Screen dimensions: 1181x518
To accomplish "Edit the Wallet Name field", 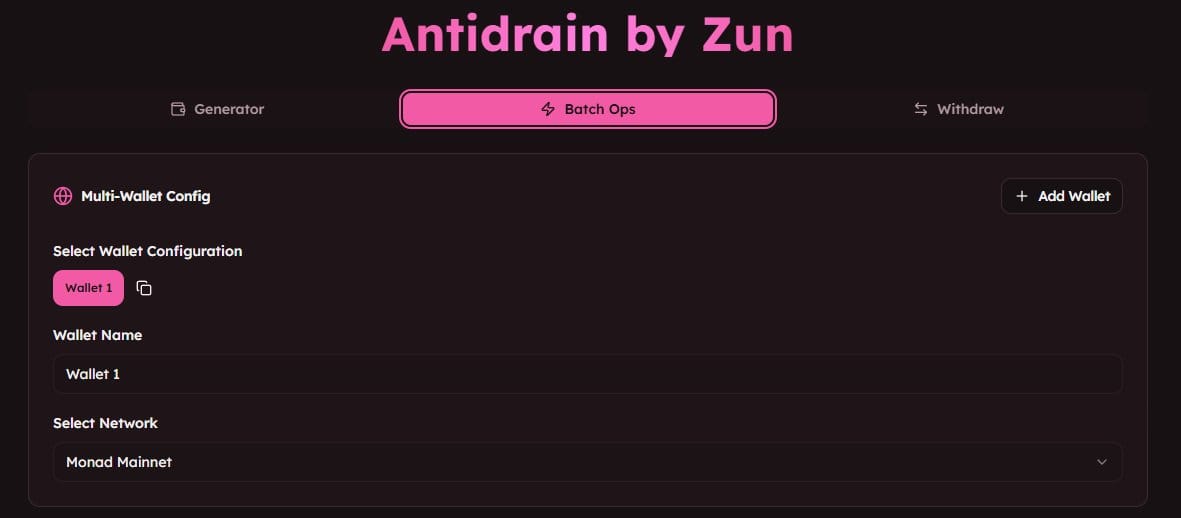I will [x=587, y=374].
